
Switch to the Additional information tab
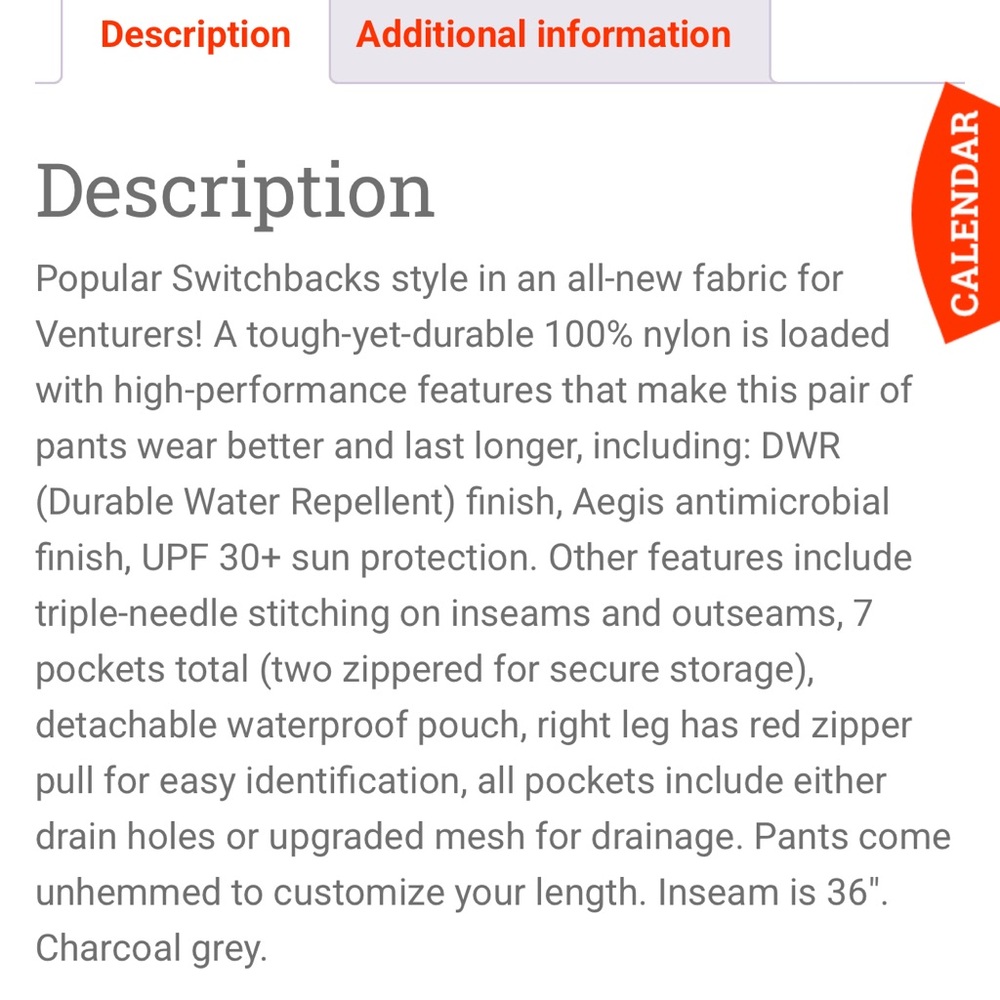coord(544,36)
